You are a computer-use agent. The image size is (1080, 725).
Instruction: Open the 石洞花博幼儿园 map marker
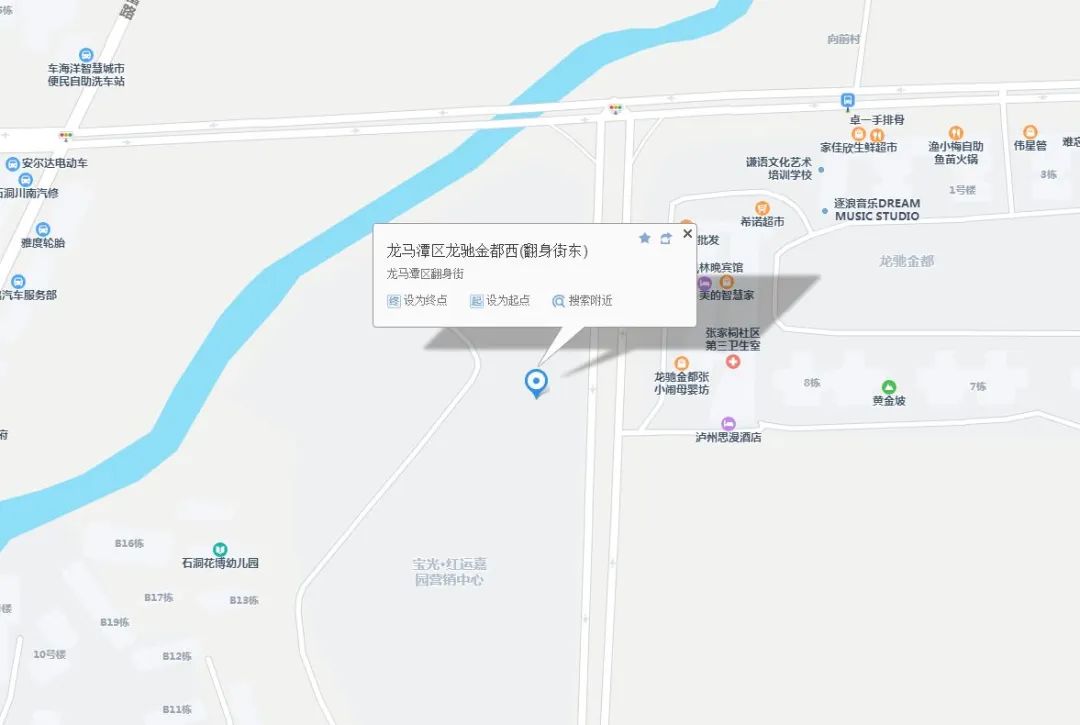[220, 549]
